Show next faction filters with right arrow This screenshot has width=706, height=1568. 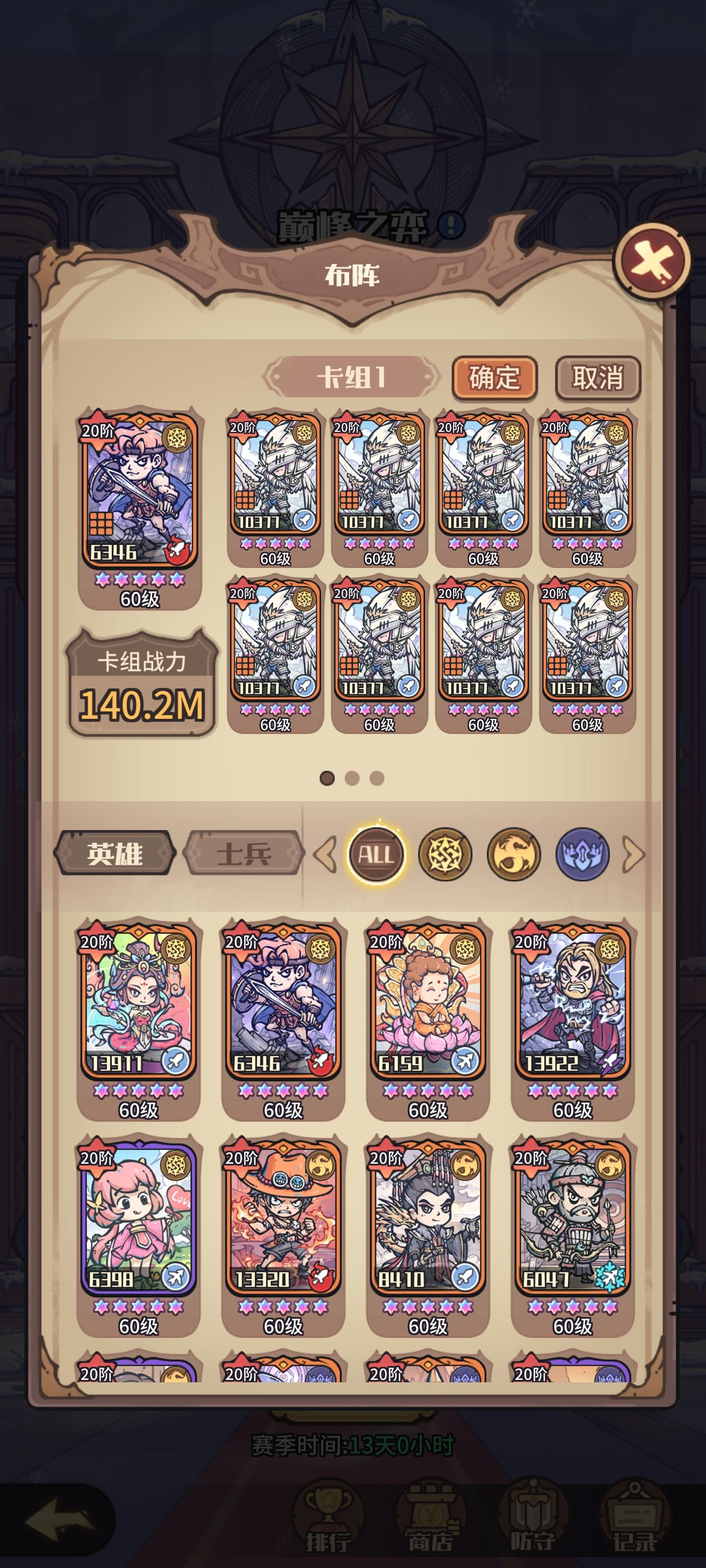633,855
